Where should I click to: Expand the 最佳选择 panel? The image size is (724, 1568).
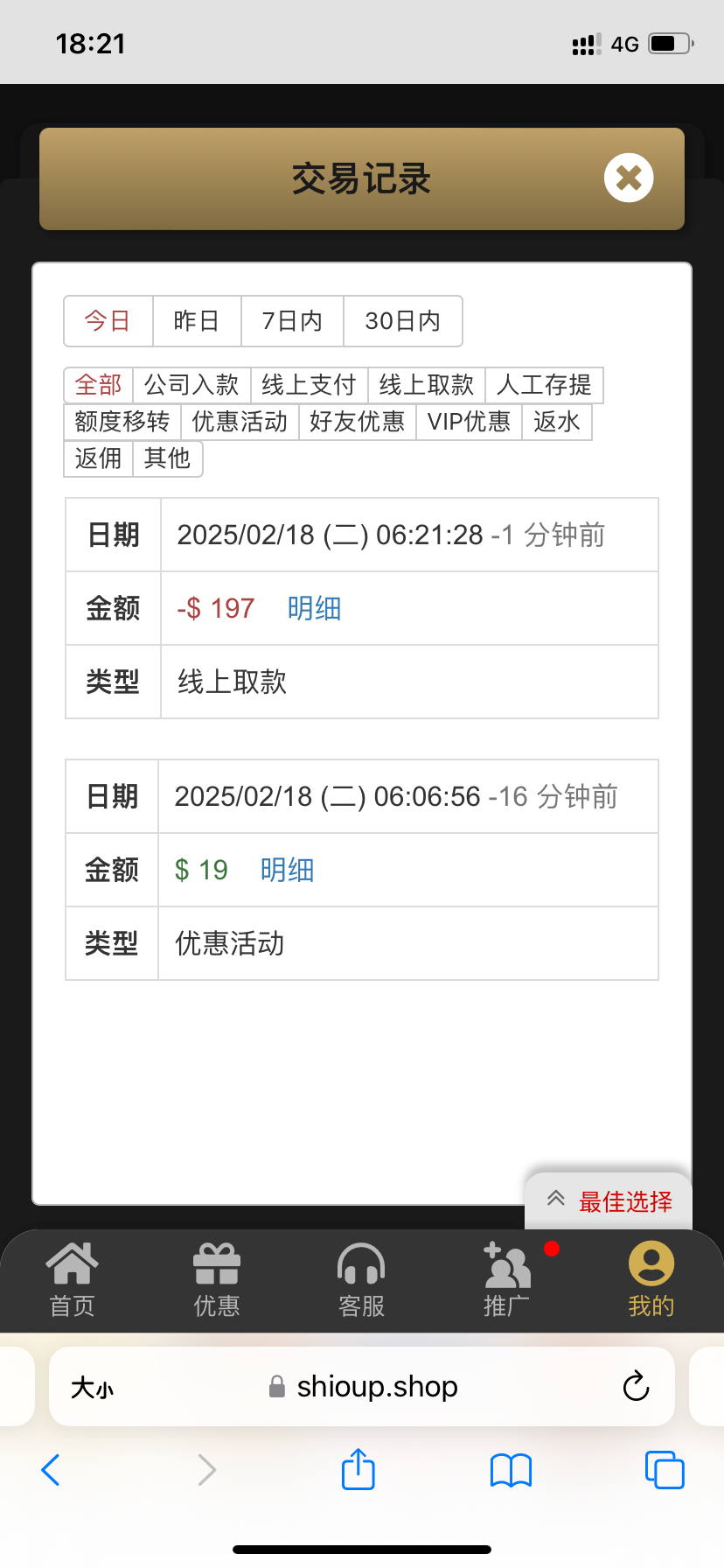click(609, 1201)
